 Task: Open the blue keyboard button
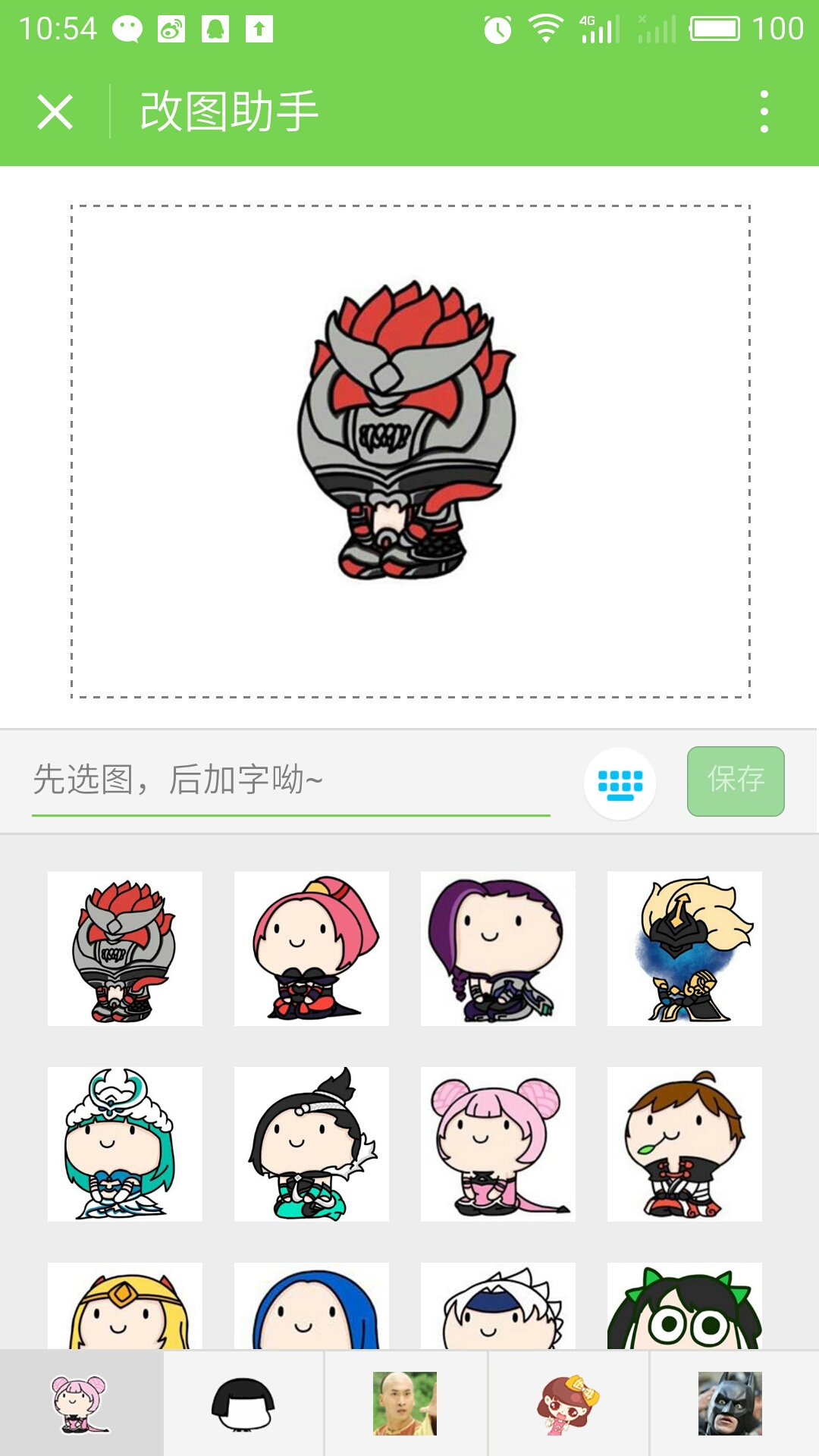620,783
